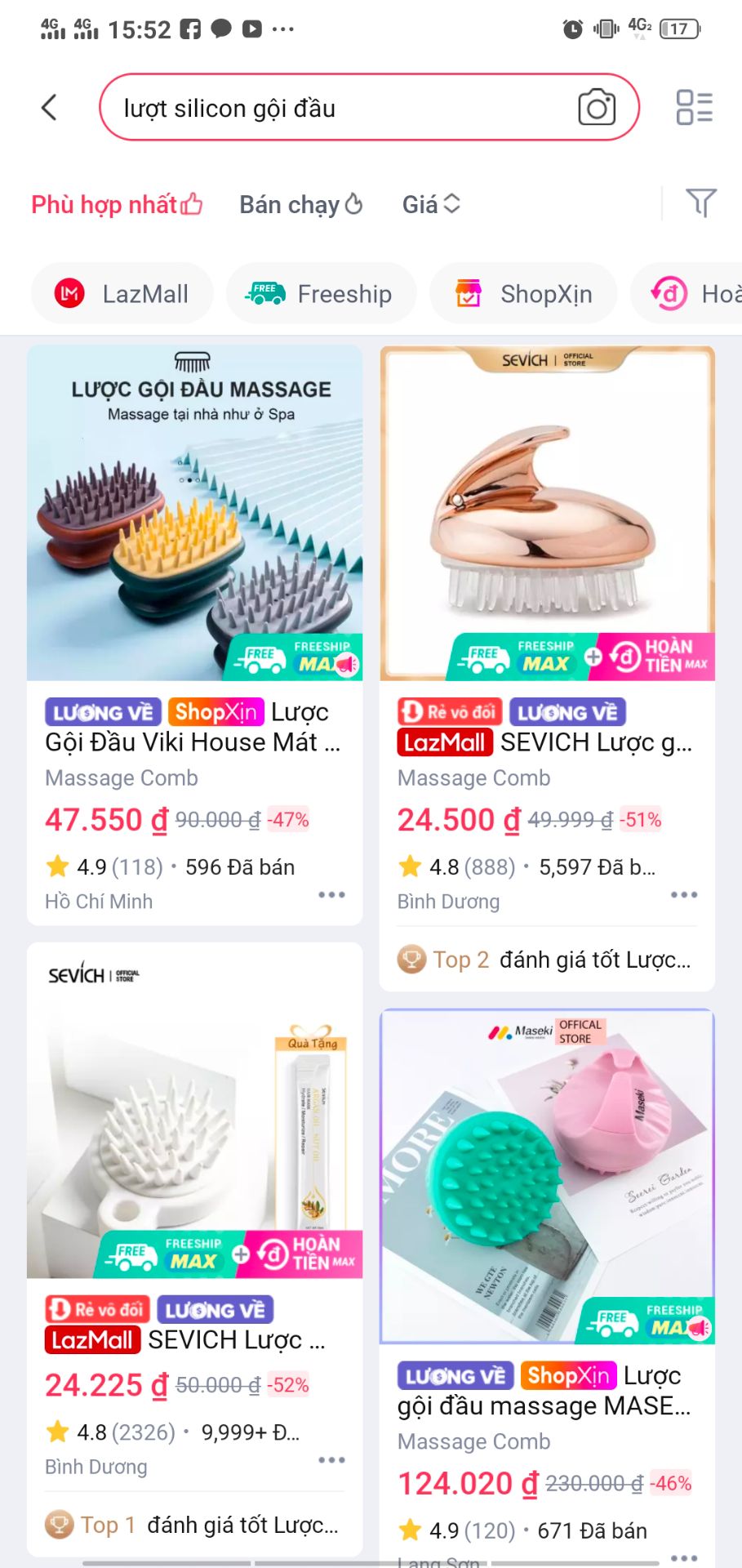The height and width of the screenshot is (1568, 742).
Task: Expand the Giá price sort selector
Action: (430, 203)
